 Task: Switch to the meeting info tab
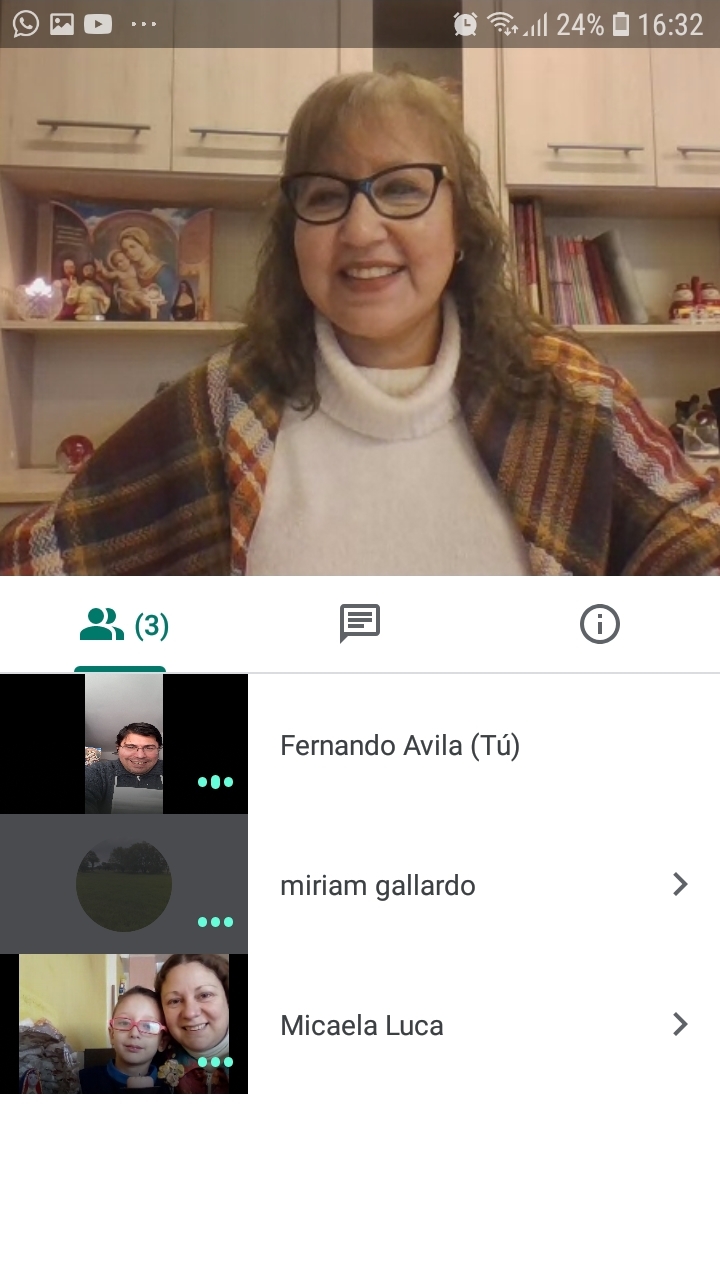(x=600, y=625)
